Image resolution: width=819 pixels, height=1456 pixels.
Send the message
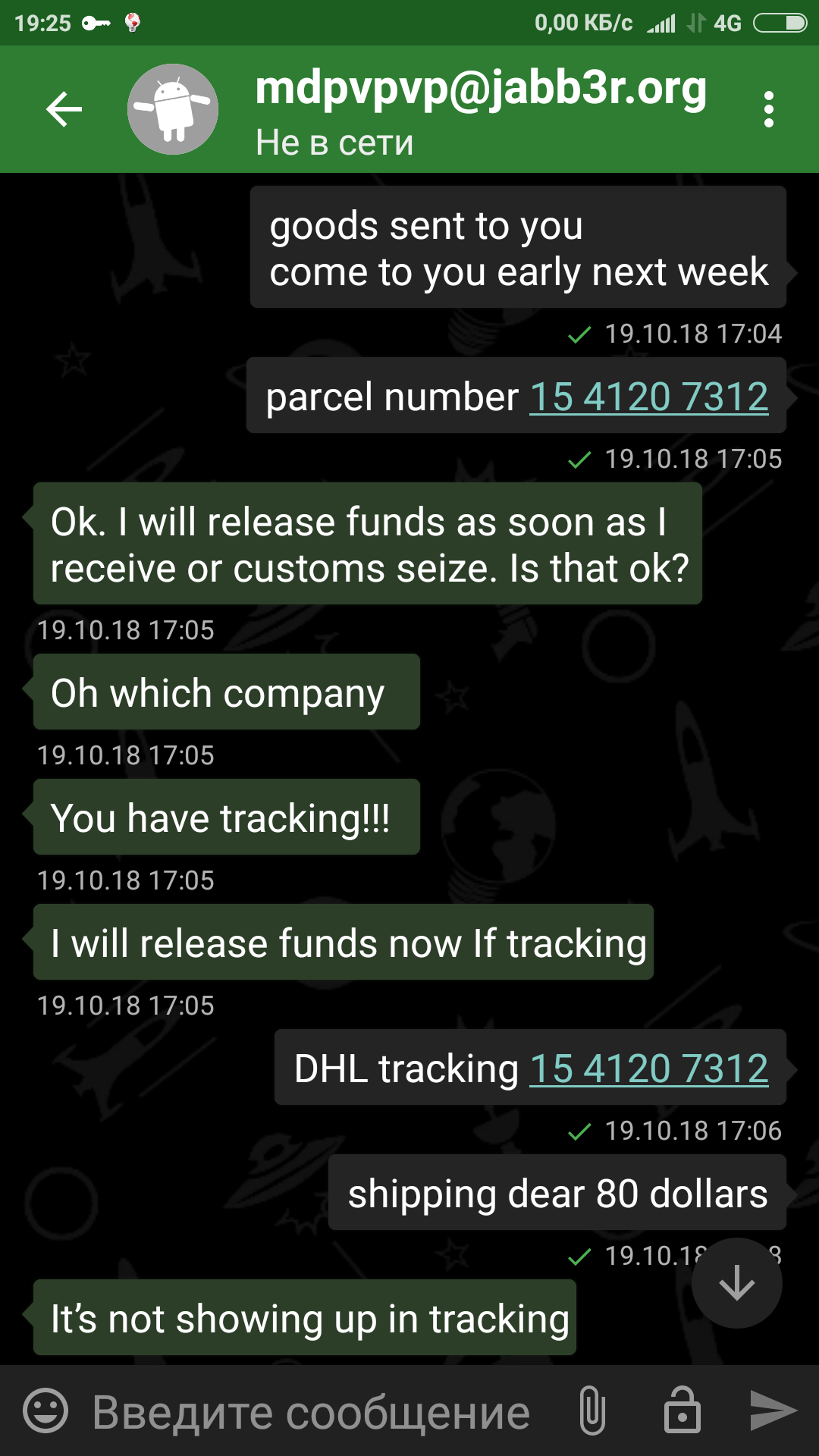pyautogui.click(x=773, y=1411)
